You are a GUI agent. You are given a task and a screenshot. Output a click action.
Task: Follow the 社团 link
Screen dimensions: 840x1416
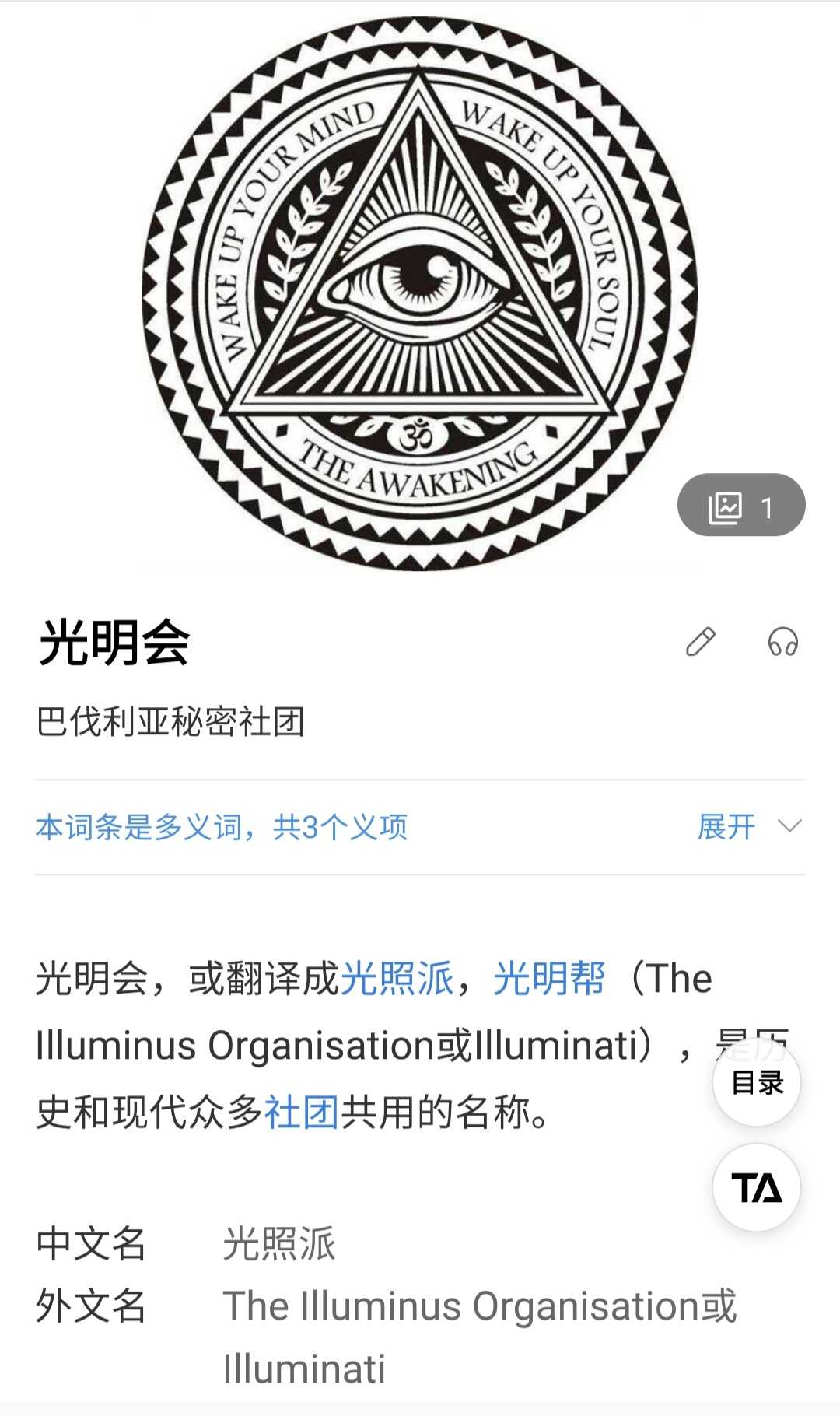coord(302,1112)
